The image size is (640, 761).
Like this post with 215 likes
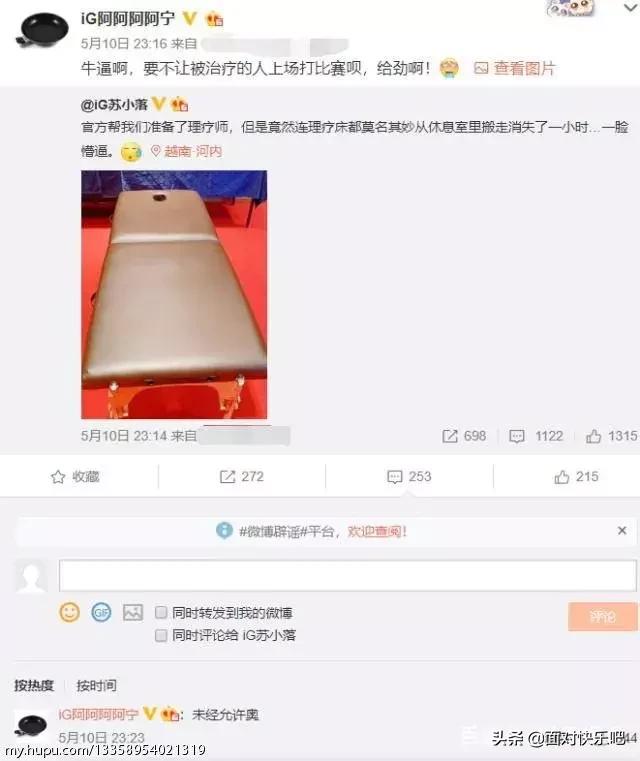[576, 477]
